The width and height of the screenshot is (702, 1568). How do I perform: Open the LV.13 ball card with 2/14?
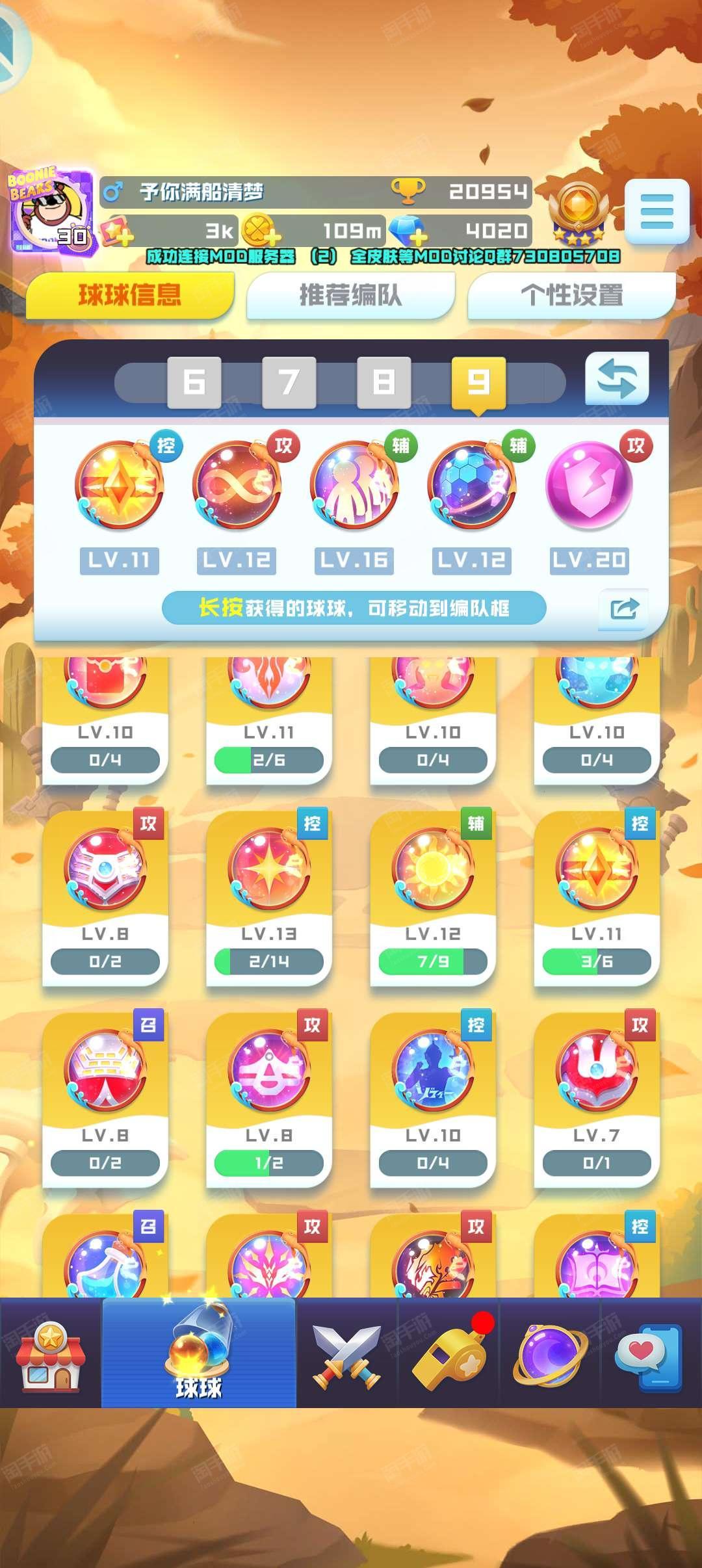point(268,898)
